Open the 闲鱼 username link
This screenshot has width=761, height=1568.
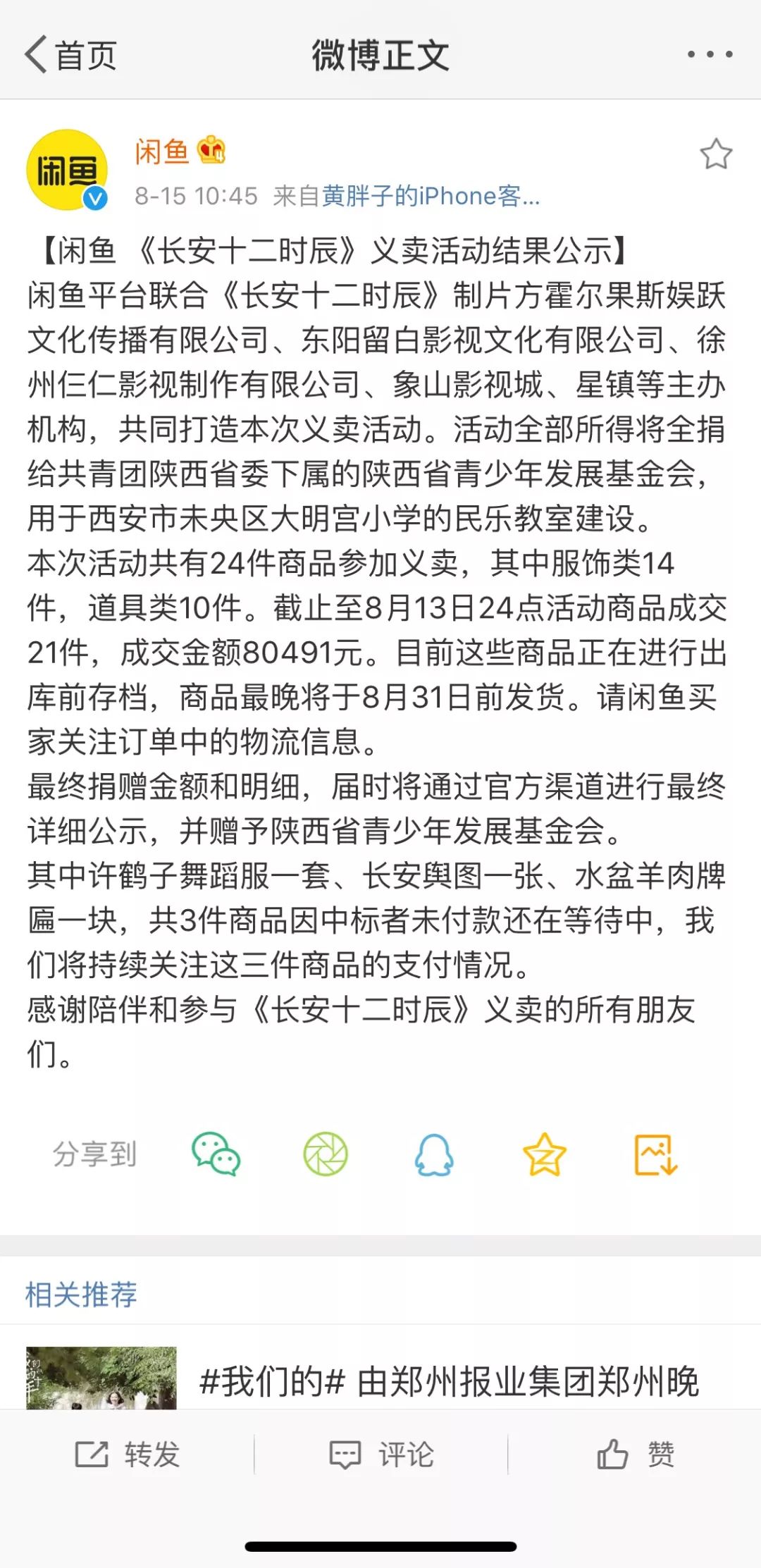click(x=162, y=152)
